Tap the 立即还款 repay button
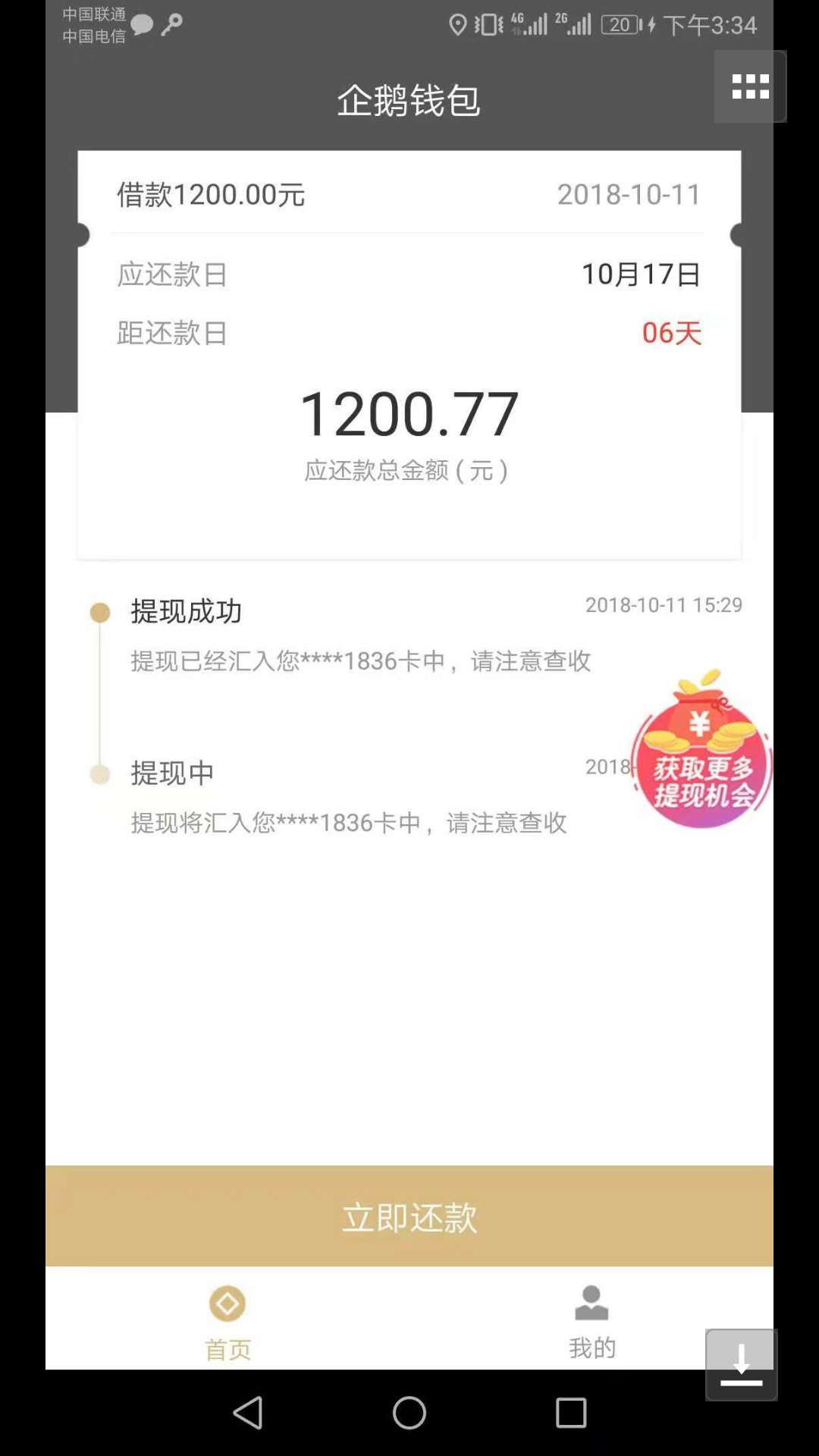819x1456 pixels. [409, 1216]
